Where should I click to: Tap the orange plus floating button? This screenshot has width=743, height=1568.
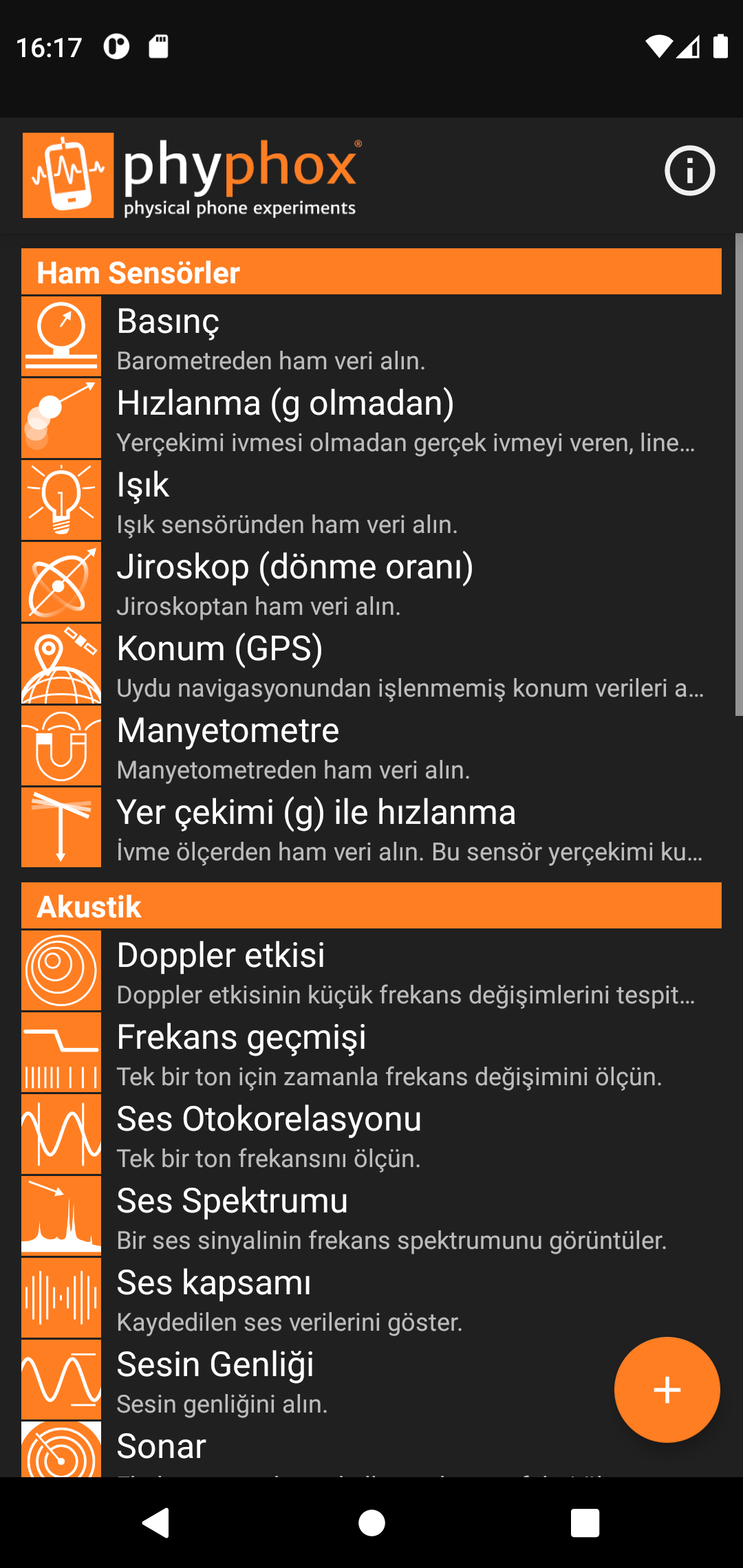point(667,1389)
